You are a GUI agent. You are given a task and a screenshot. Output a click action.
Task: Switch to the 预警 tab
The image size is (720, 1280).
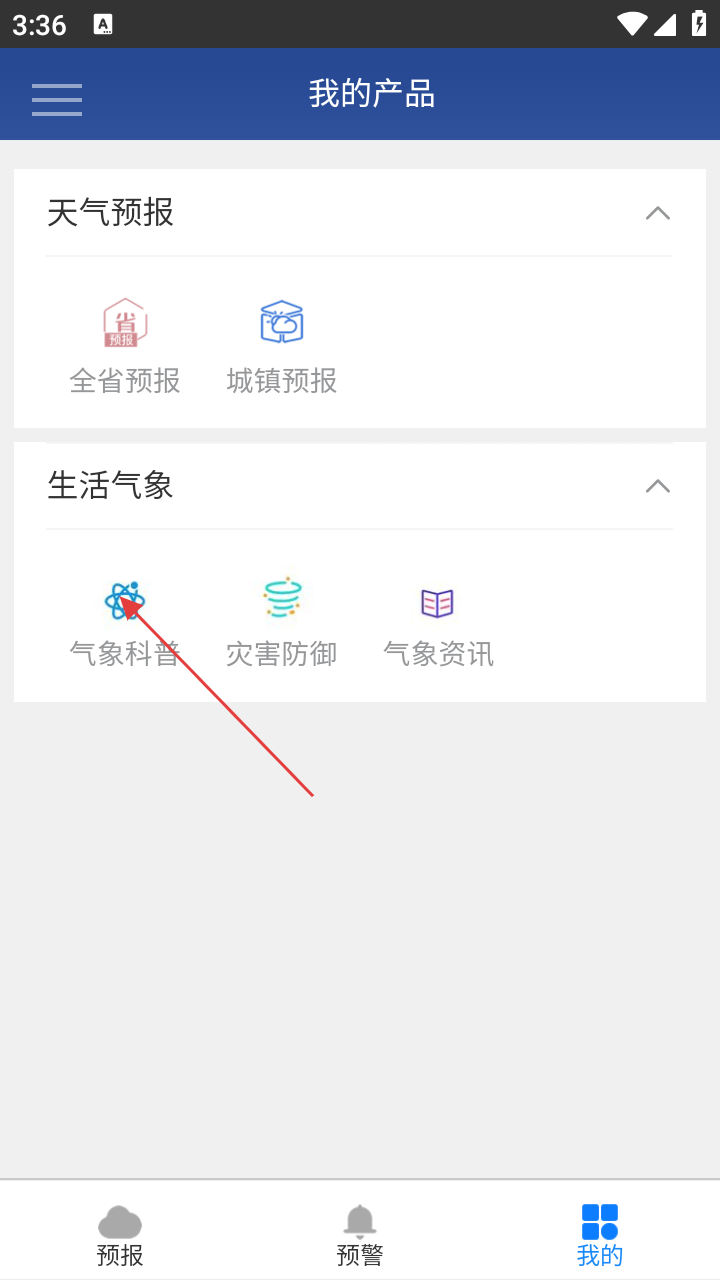click(360, 1234)
